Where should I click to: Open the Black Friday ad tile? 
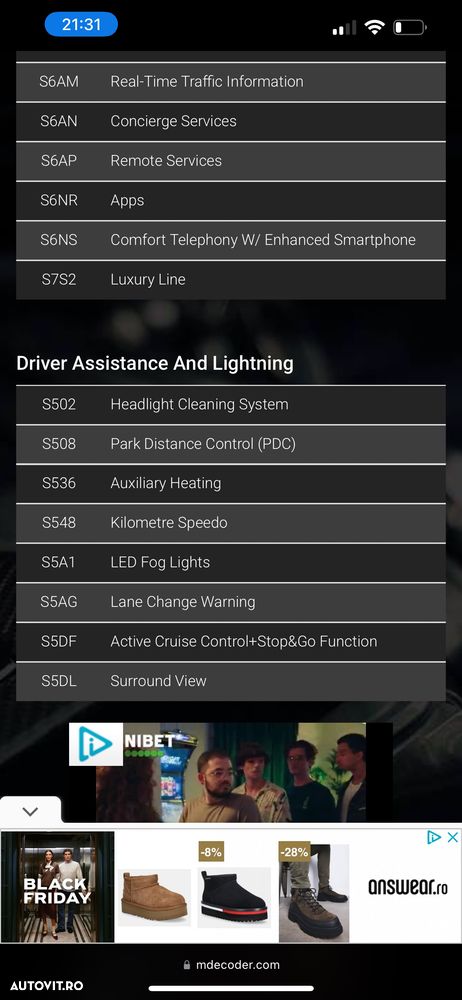pyautogui.click(x=57, y=886)
